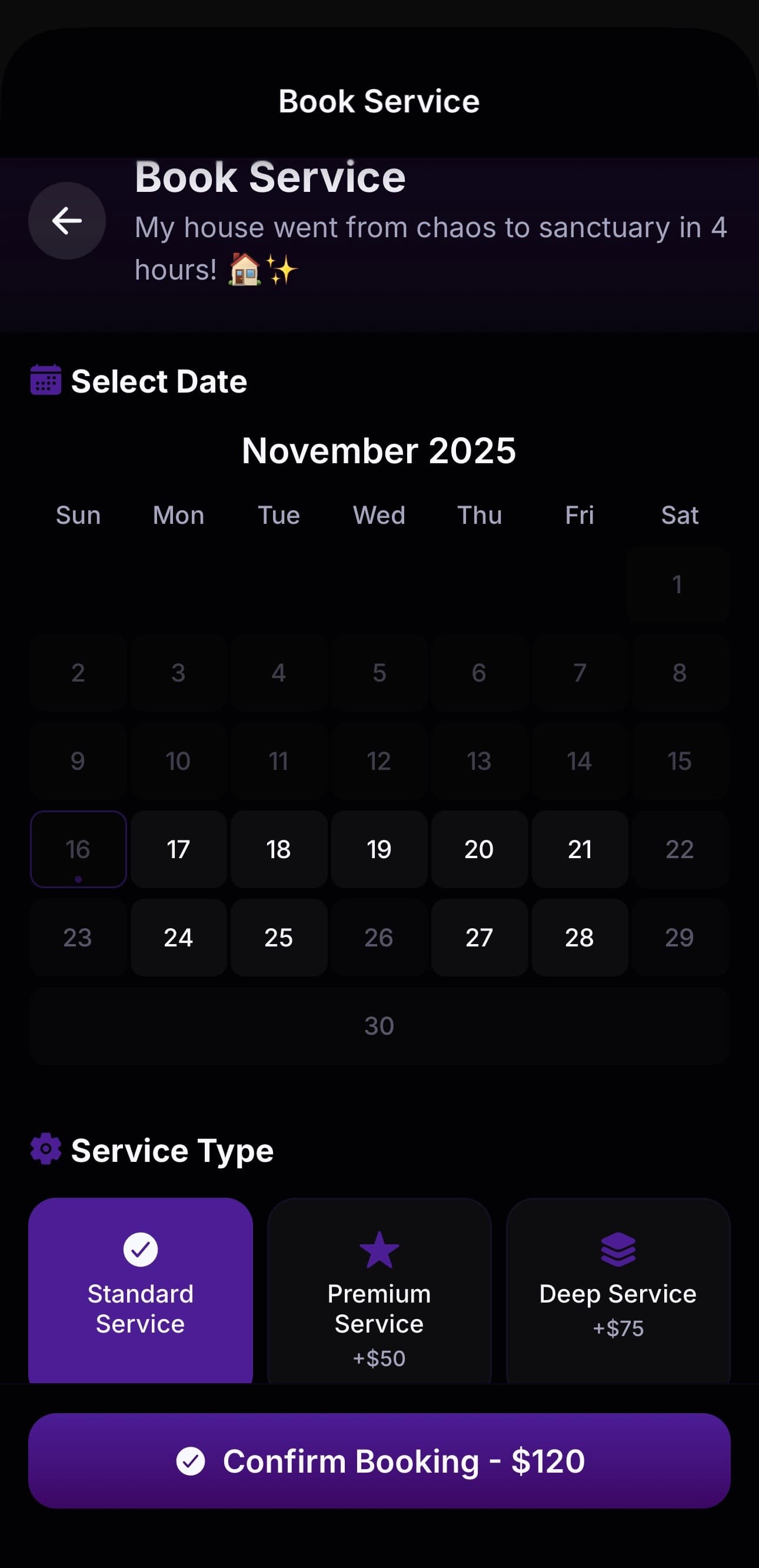
Task: Choose November 19 on the calendar
Action: [x=378, y=849]
